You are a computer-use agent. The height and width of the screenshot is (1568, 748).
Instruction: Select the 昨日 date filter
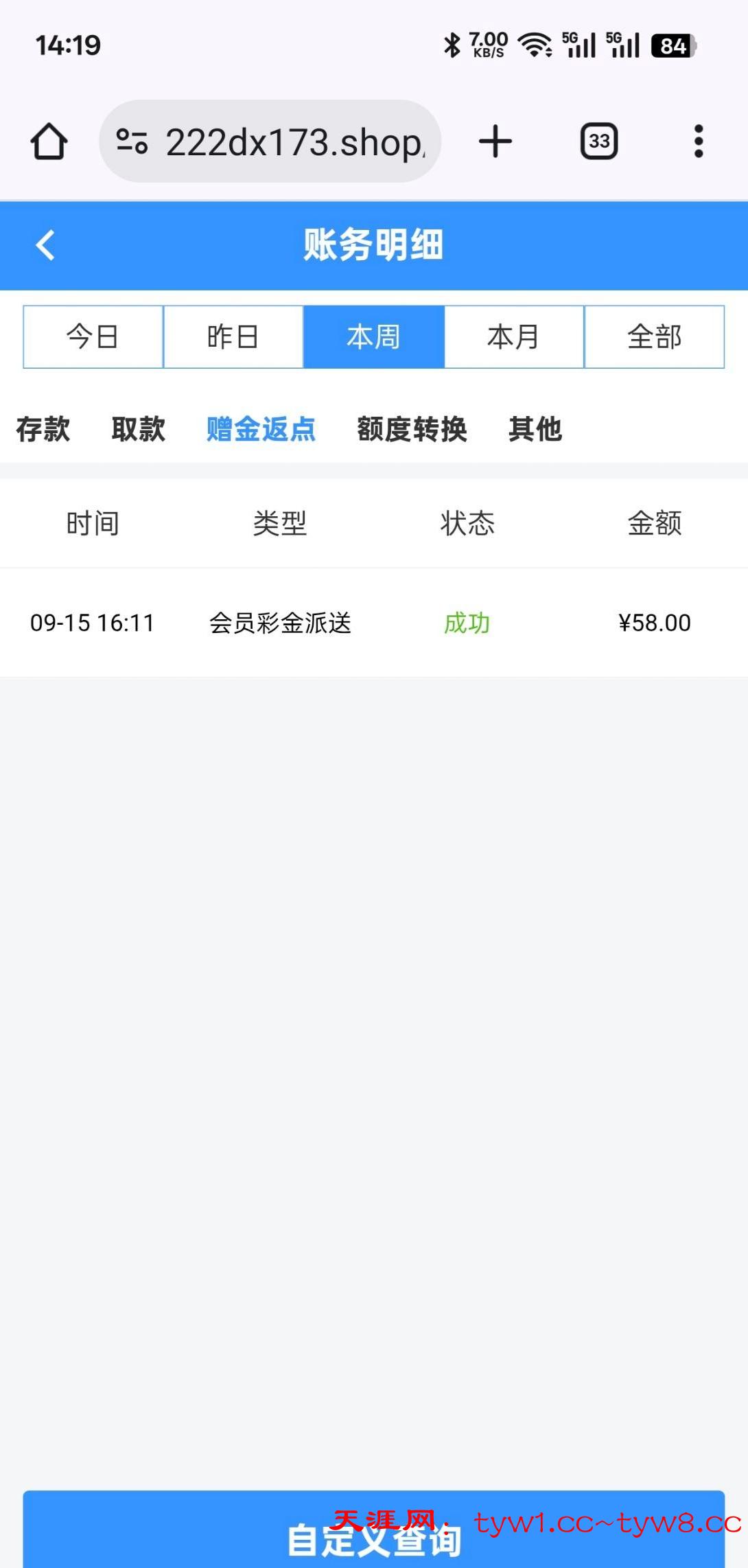click(233, 337)
